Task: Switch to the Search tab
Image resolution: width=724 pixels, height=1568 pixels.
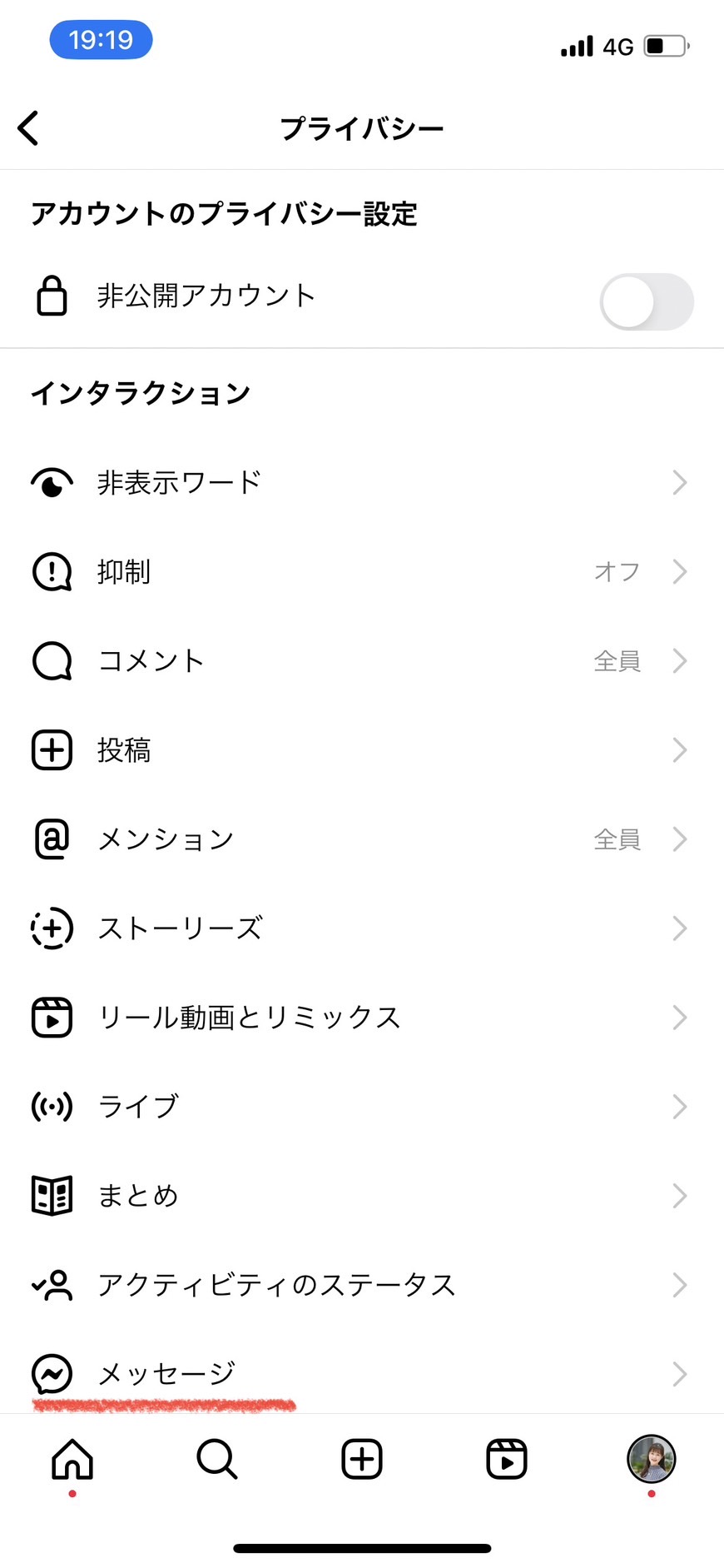Action: point(217,1460)
